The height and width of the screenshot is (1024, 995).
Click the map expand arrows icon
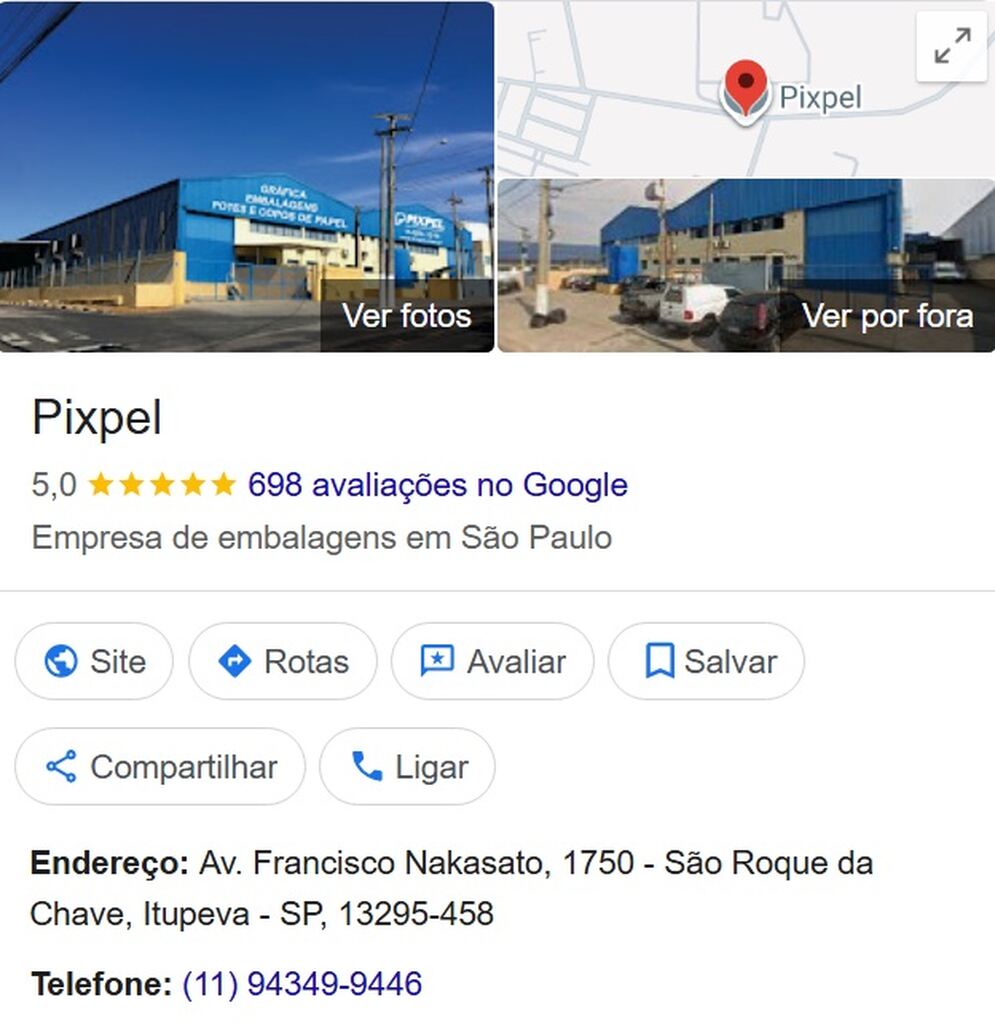(951, 48)
